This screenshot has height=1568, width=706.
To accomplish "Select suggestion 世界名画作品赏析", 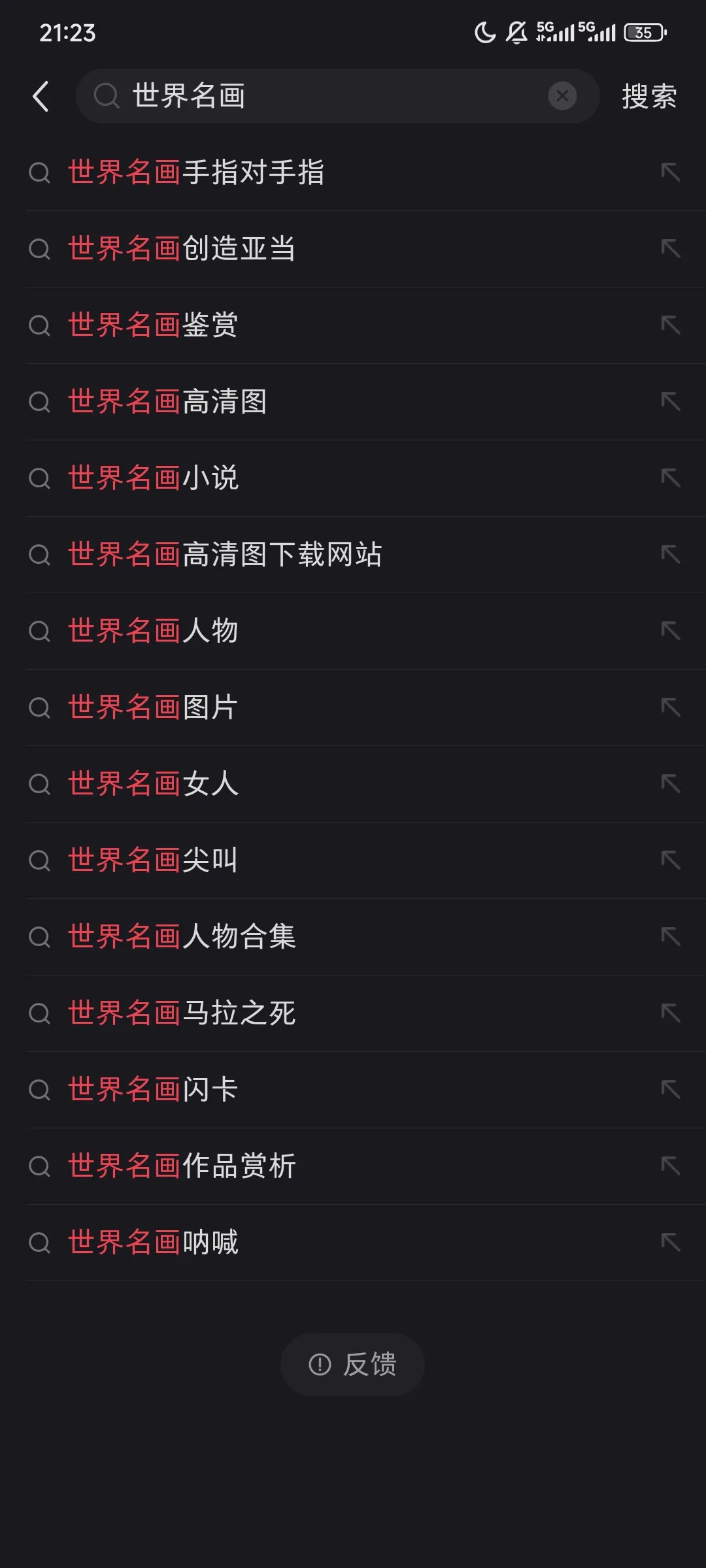I will 181,1166.
